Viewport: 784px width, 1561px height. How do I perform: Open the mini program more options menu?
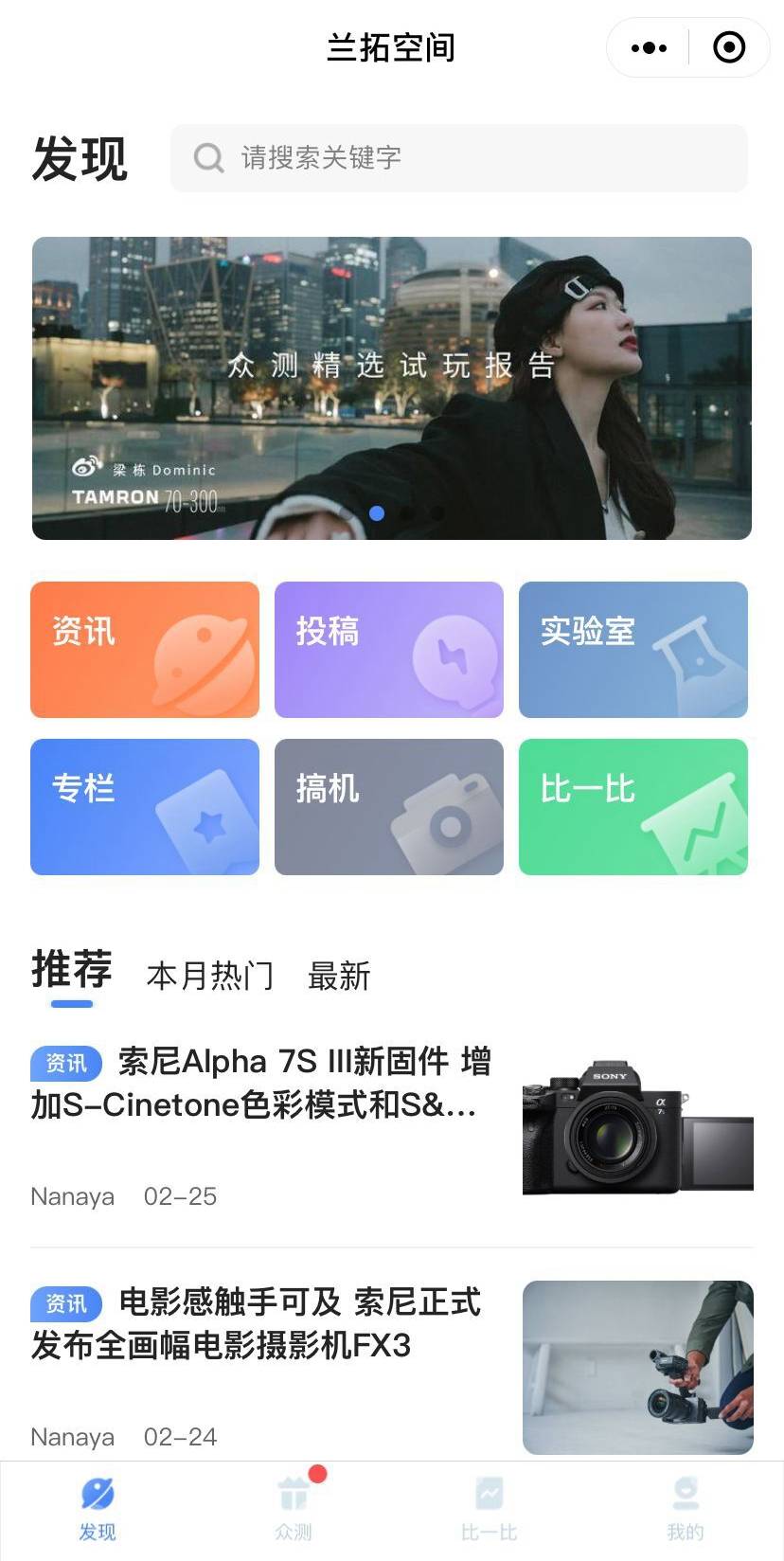(x=649, y=47)
